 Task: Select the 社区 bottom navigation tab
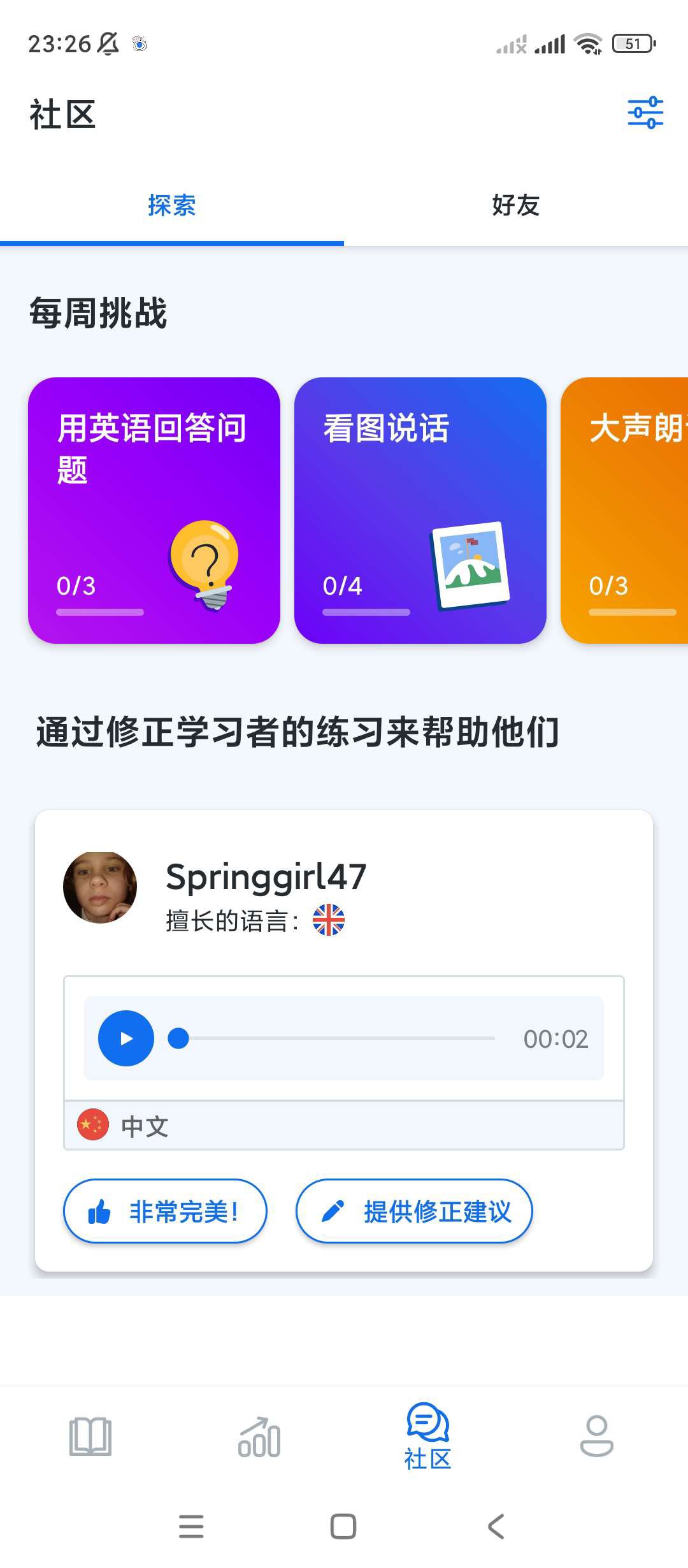pos(427,1437)
